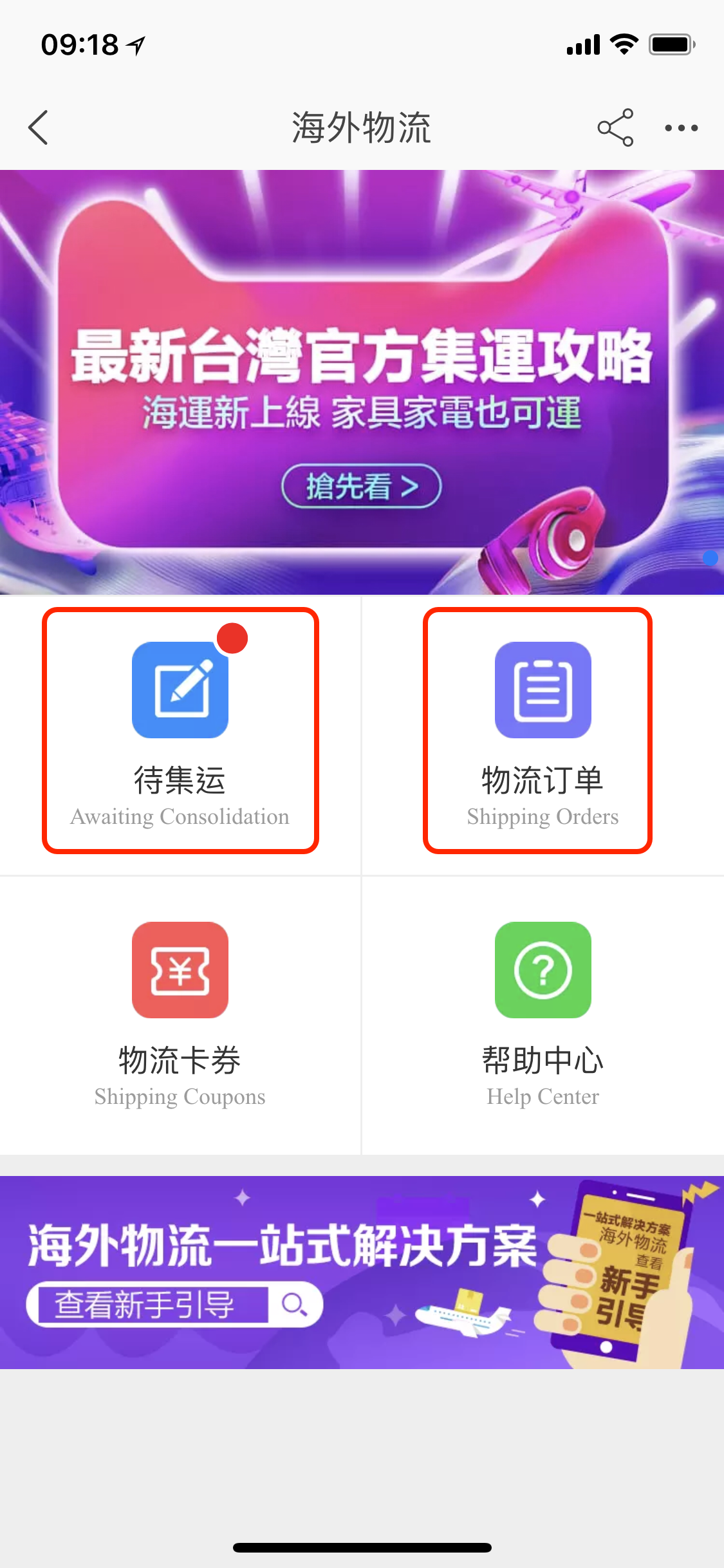Share the 海外物流 page
The width and height of the screenshot is (724, 1568).
(615, 127)
